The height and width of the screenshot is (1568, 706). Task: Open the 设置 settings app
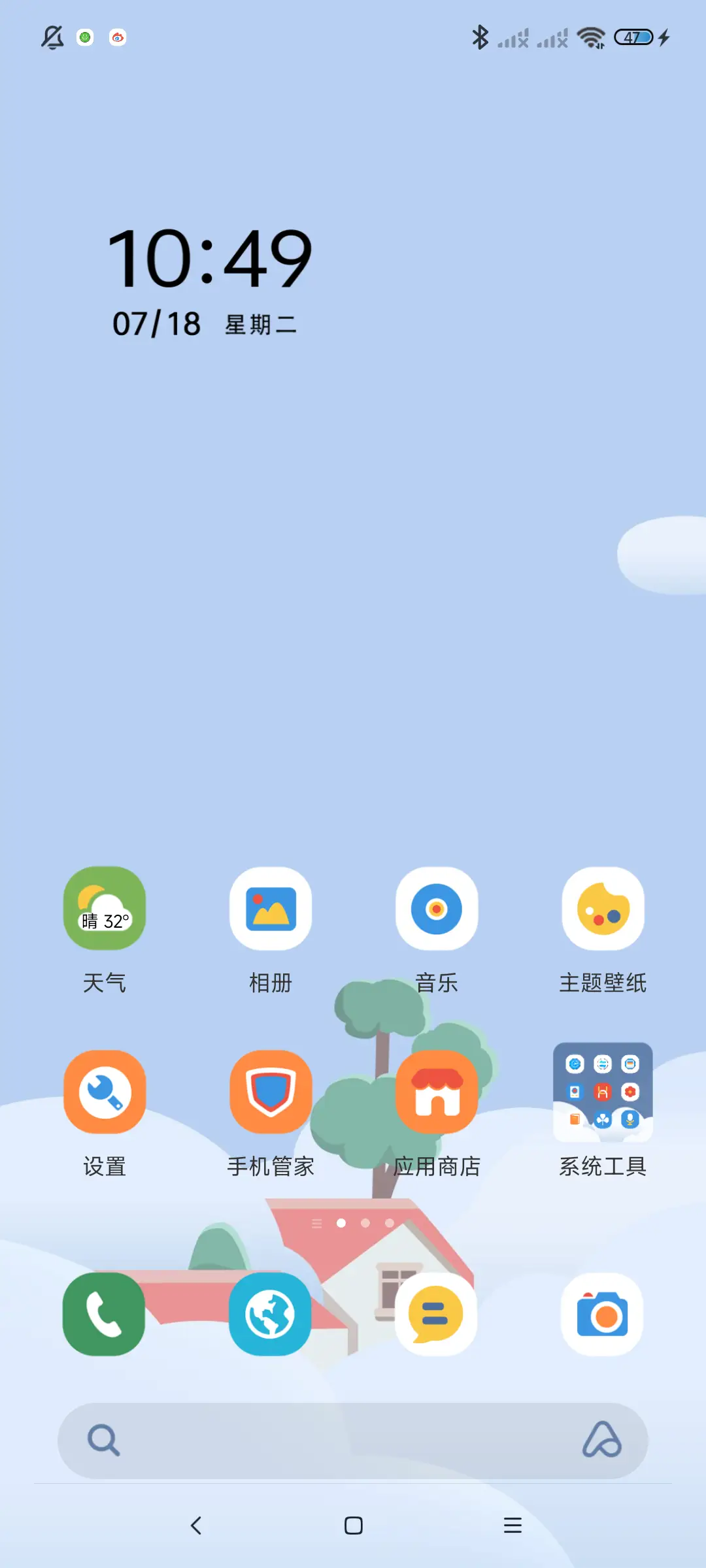104,1092
